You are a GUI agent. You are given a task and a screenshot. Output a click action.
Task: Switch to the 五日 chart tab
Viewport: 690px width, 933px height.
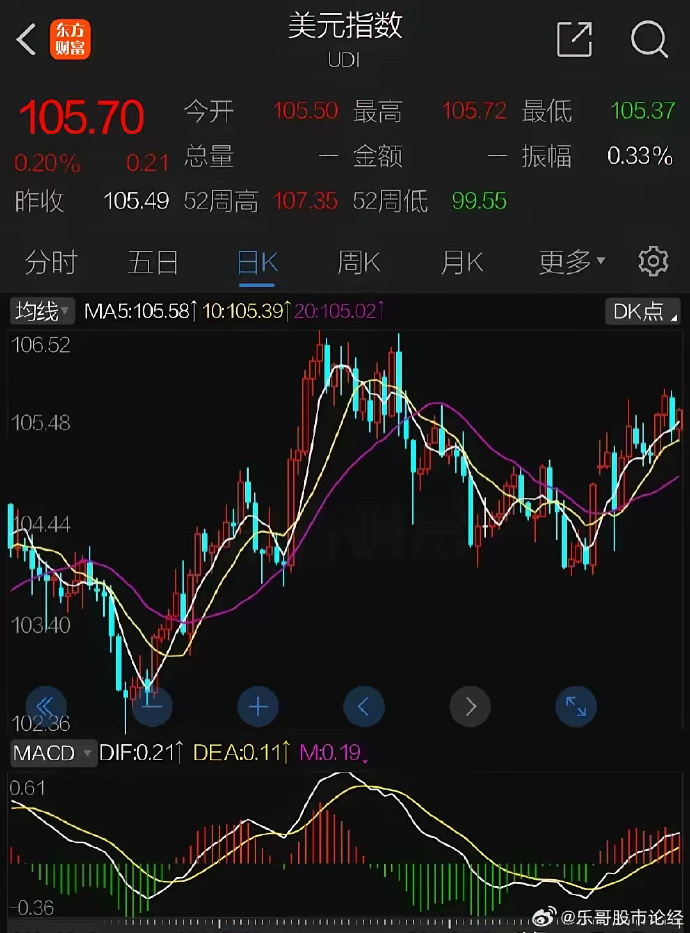coord(153,263)
